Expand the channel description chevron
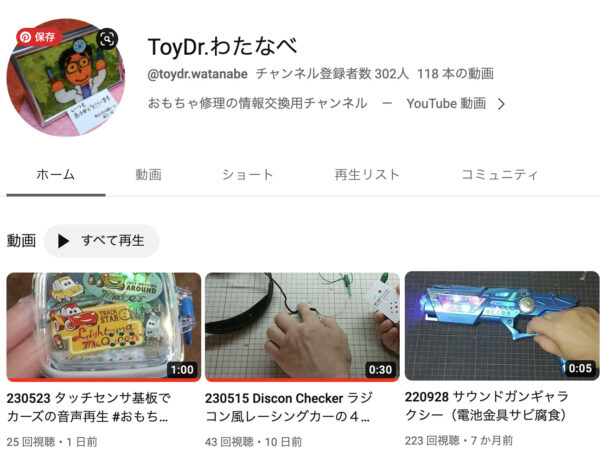The image size is (600, 458). pyautogui.click(x=502, y=103)
